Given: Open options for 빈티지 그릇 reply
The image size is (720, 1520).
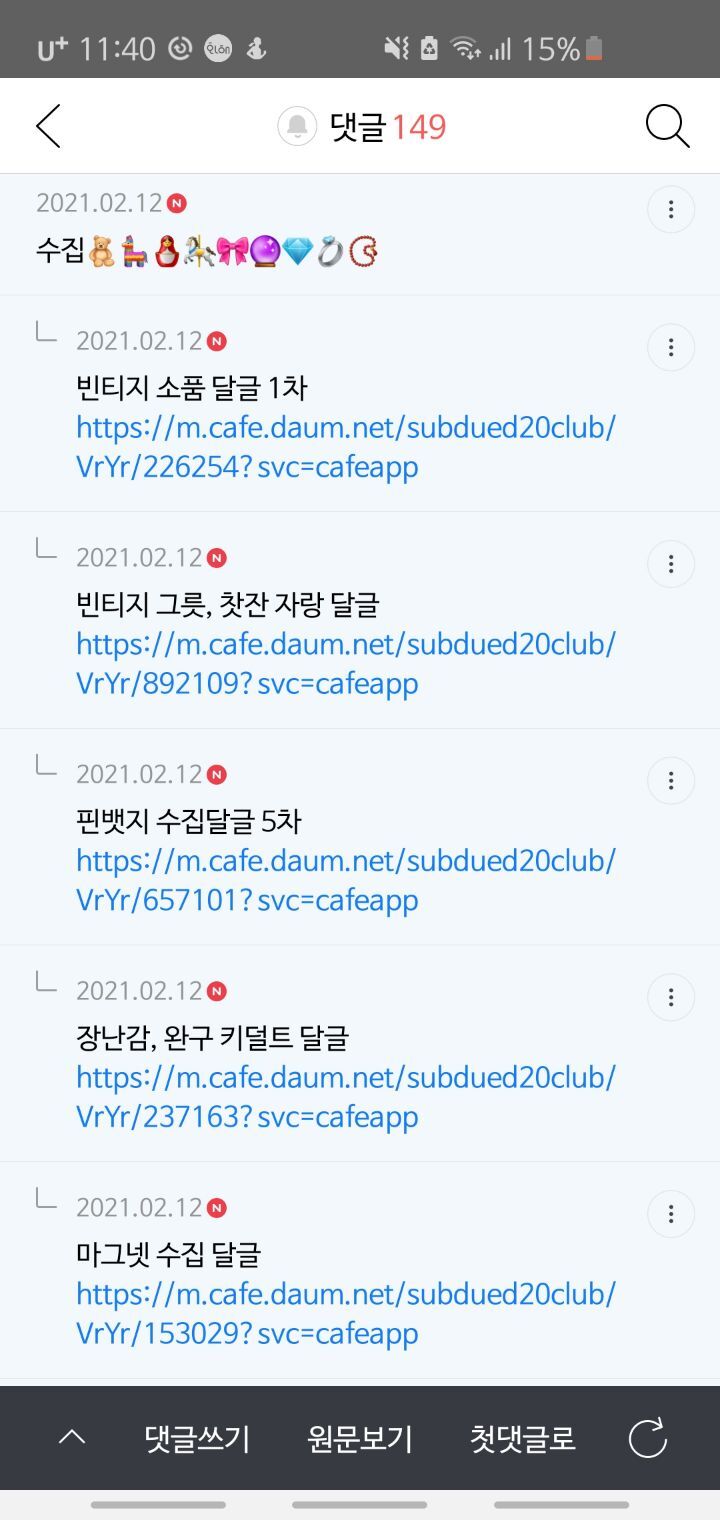Looking at the screenshot, I should click(x=671, y=564).
